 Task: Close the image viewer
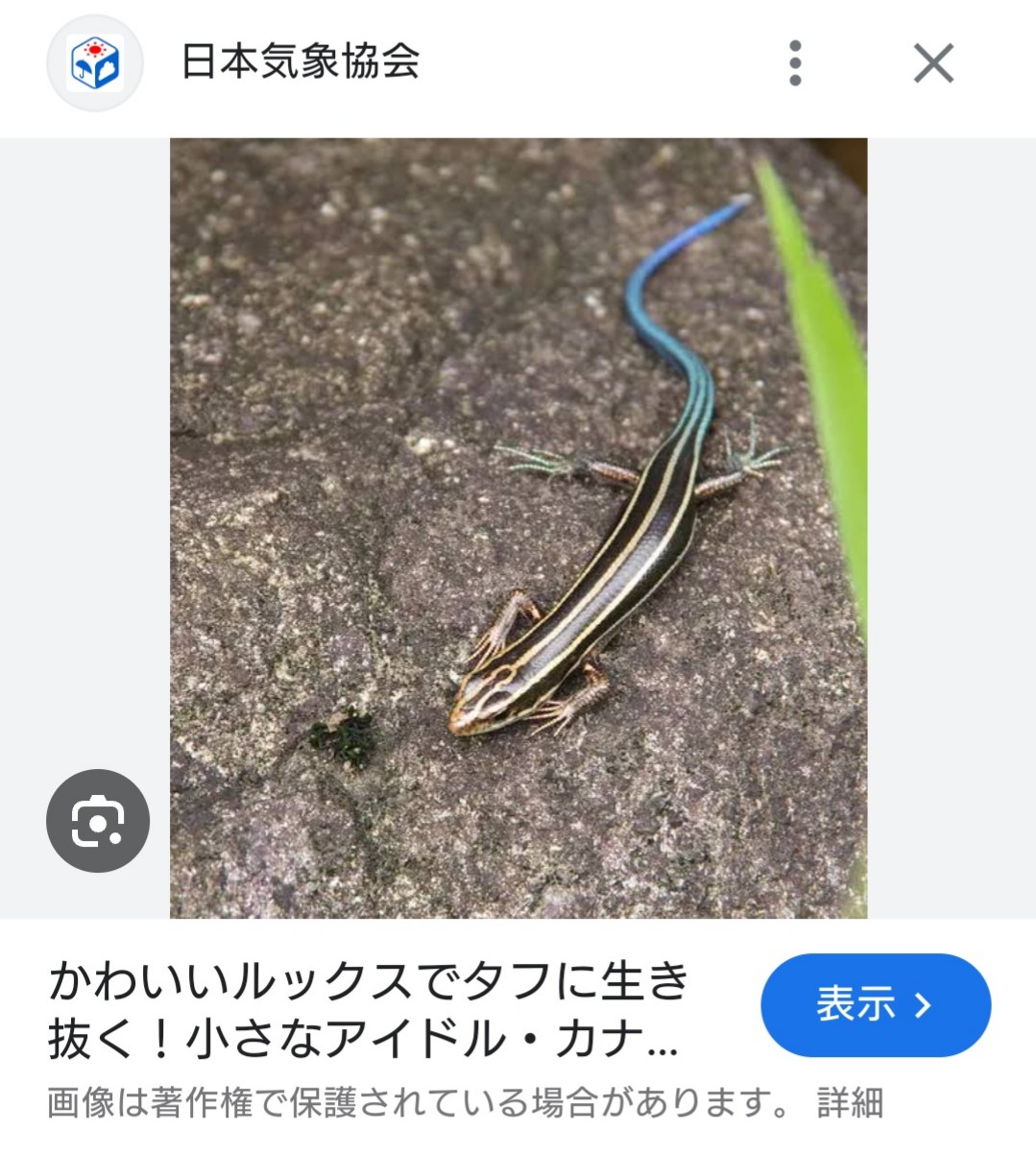pyautogui.click(x=933, y=63)
